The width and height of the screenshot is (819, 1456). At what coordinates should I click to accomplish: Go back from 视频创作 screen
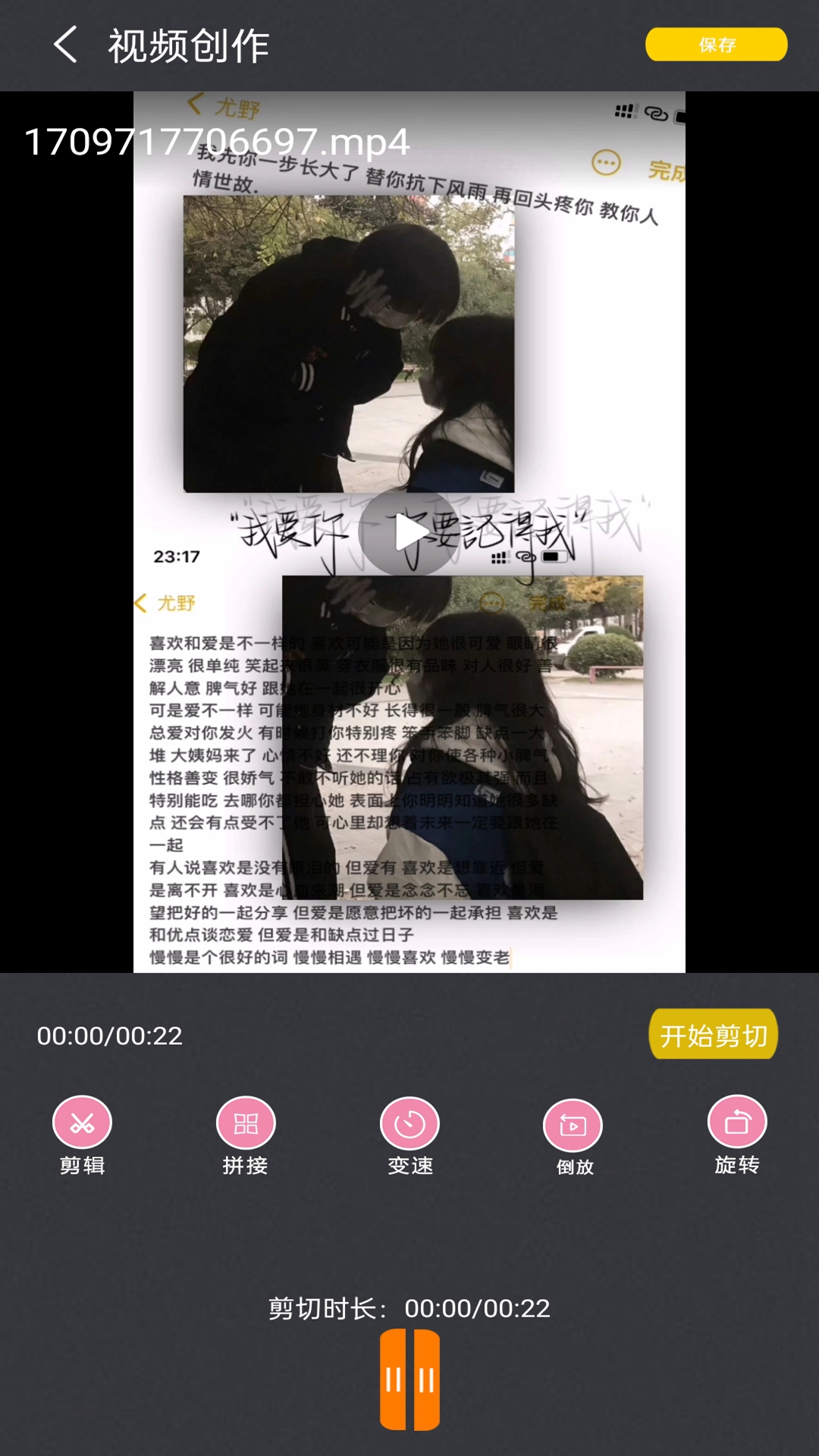pyautogui.click(x=66, y=45)
